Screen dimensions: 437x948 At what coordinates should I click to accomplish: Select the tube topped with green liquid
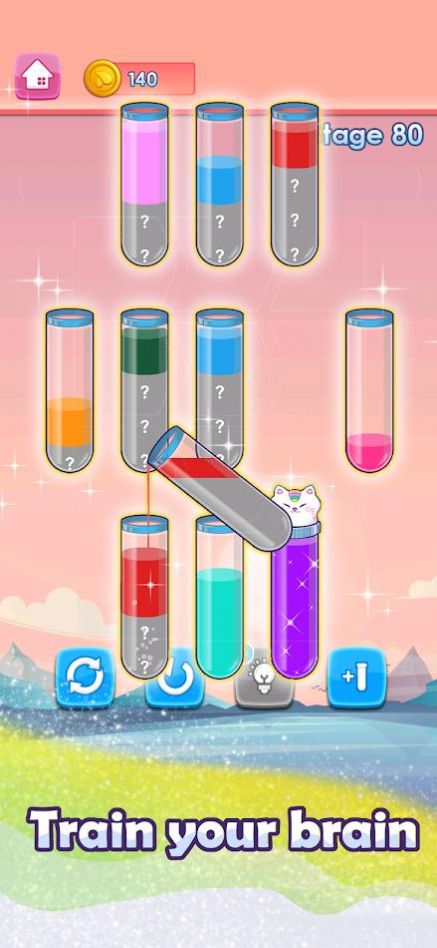point(144,390)
